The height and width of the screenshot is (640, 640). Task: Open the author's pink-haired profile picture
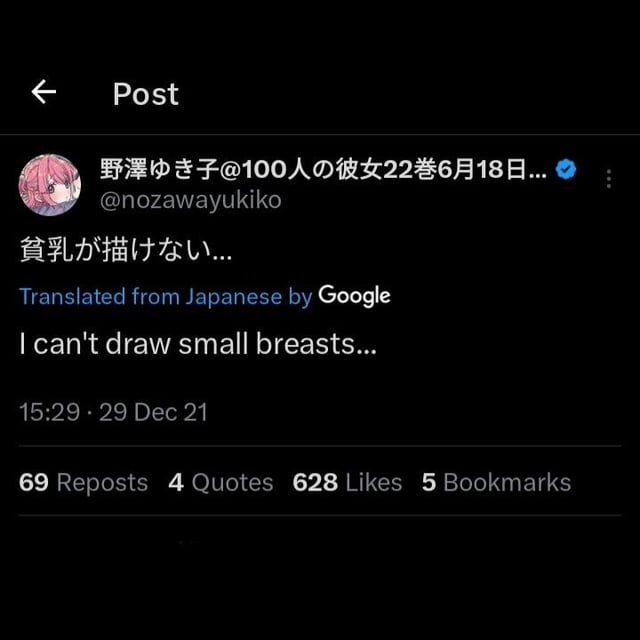click(x=50, y=184)
